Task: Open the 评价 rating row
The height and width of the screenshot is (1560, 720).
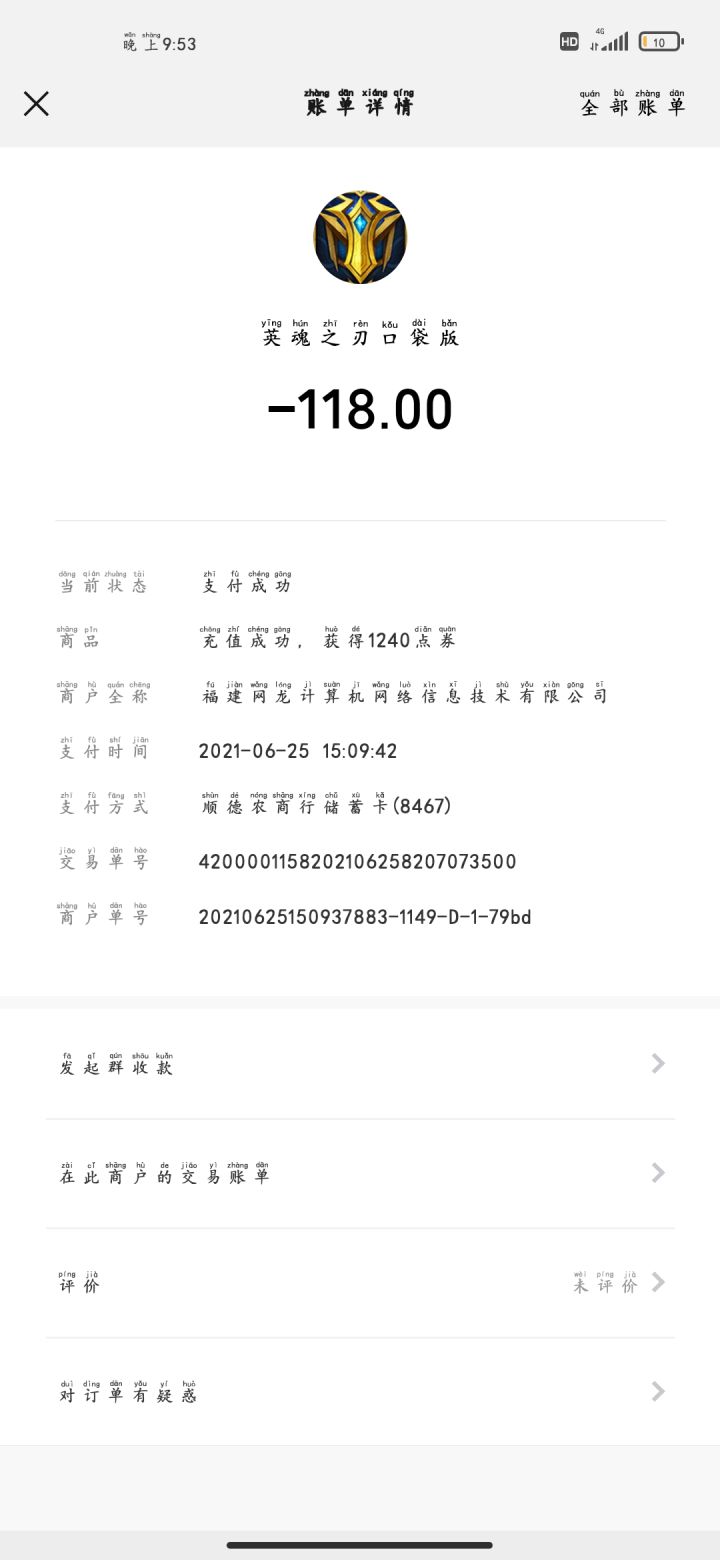Action: pos(360,1283)
